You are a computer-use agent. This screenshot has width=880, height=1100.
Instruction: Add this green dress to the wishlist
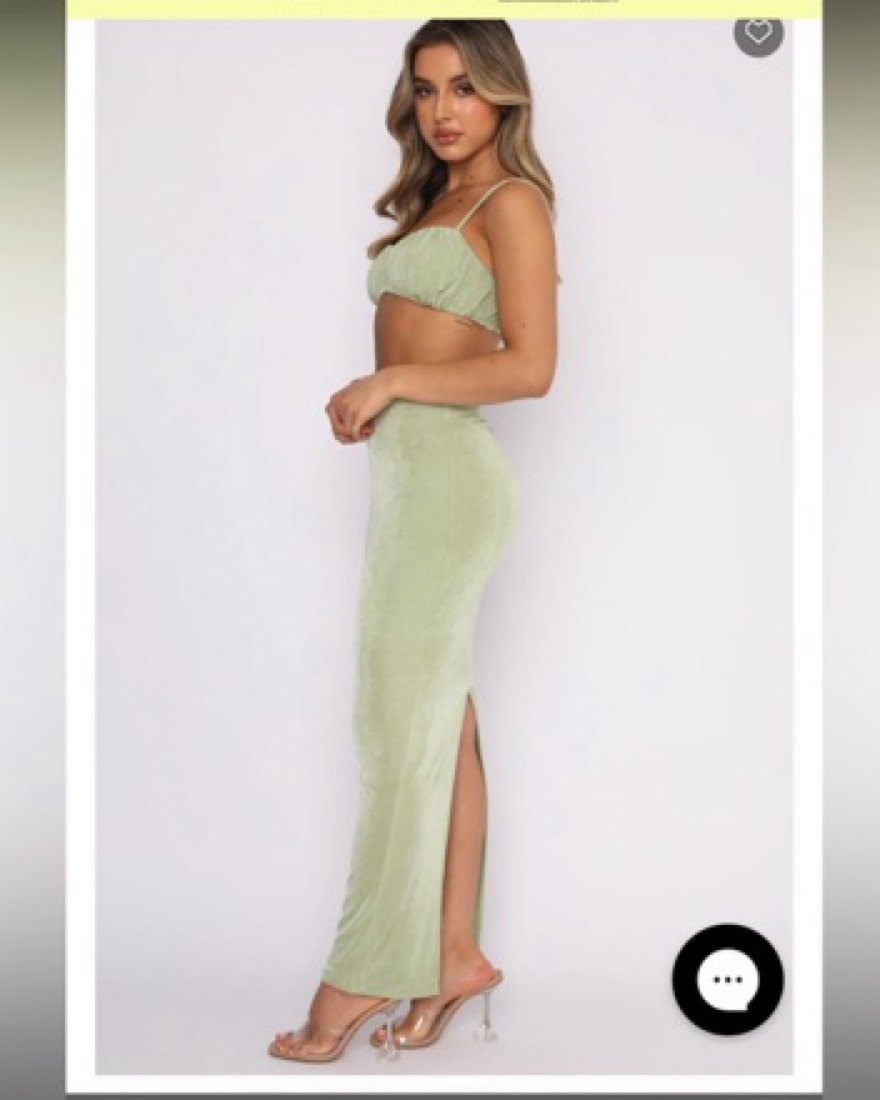click(x=758, y=33)
